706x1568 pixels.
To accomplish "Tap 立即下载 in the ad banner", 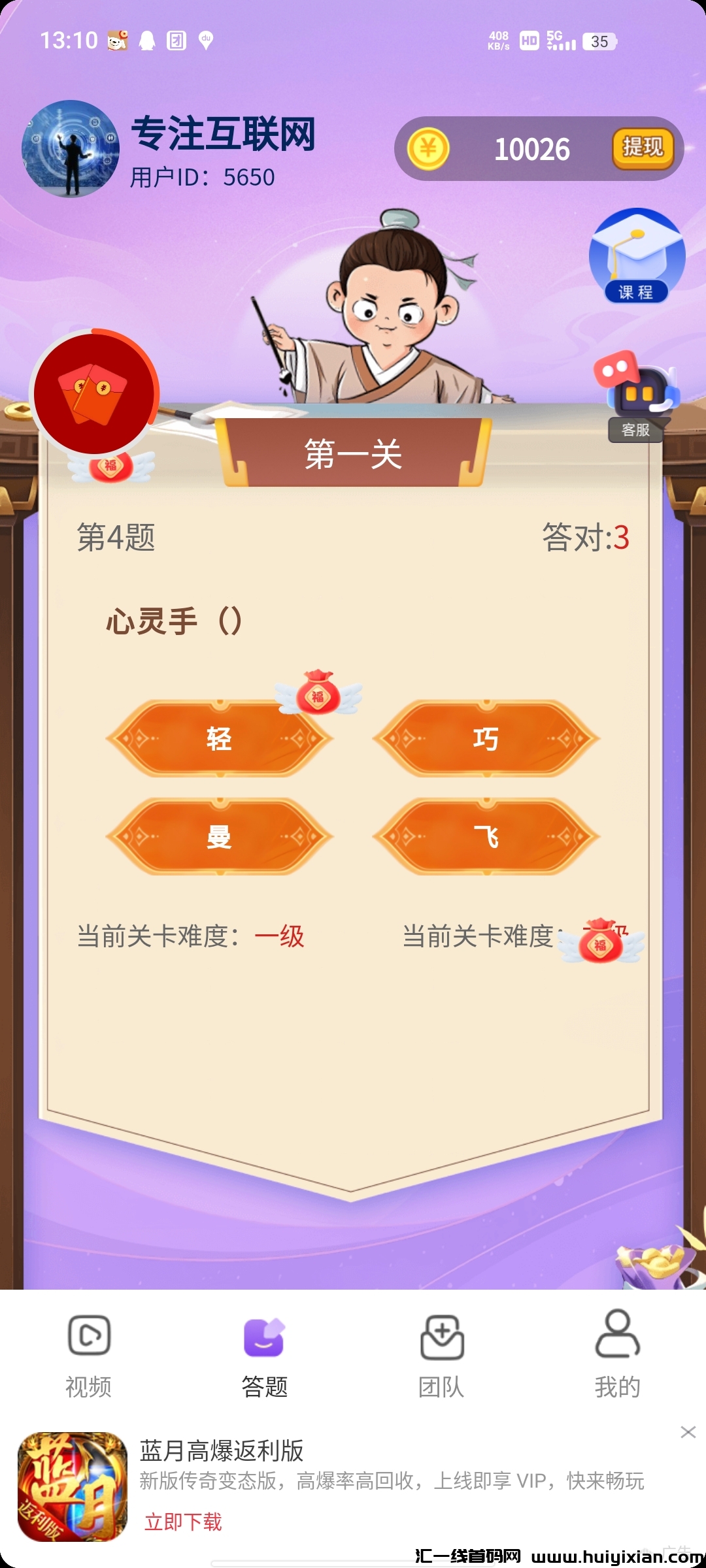I will [x=184, y=1522].
